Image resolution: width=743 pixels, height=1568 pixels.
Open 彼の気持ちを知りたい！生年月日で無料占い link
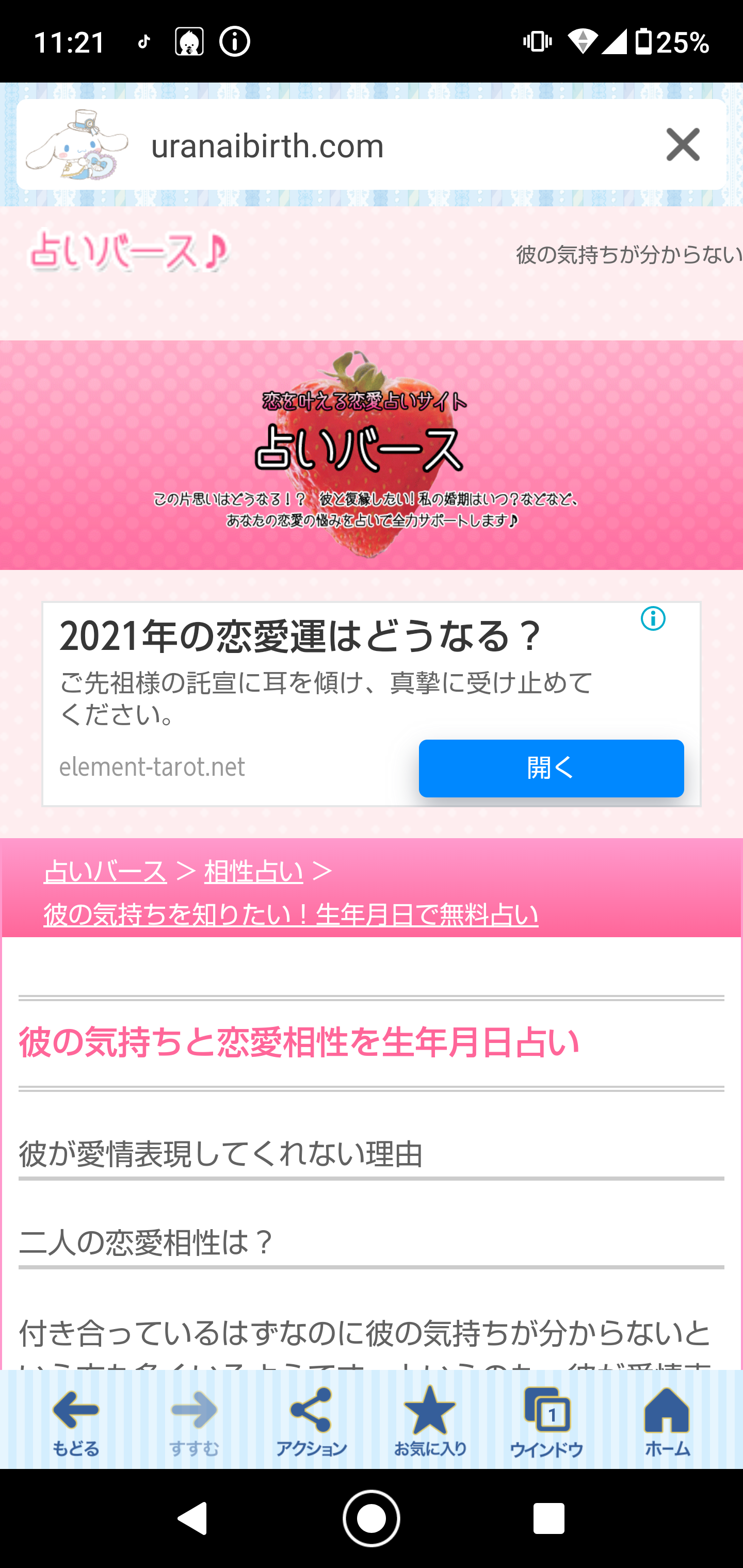tap(291, 915)
